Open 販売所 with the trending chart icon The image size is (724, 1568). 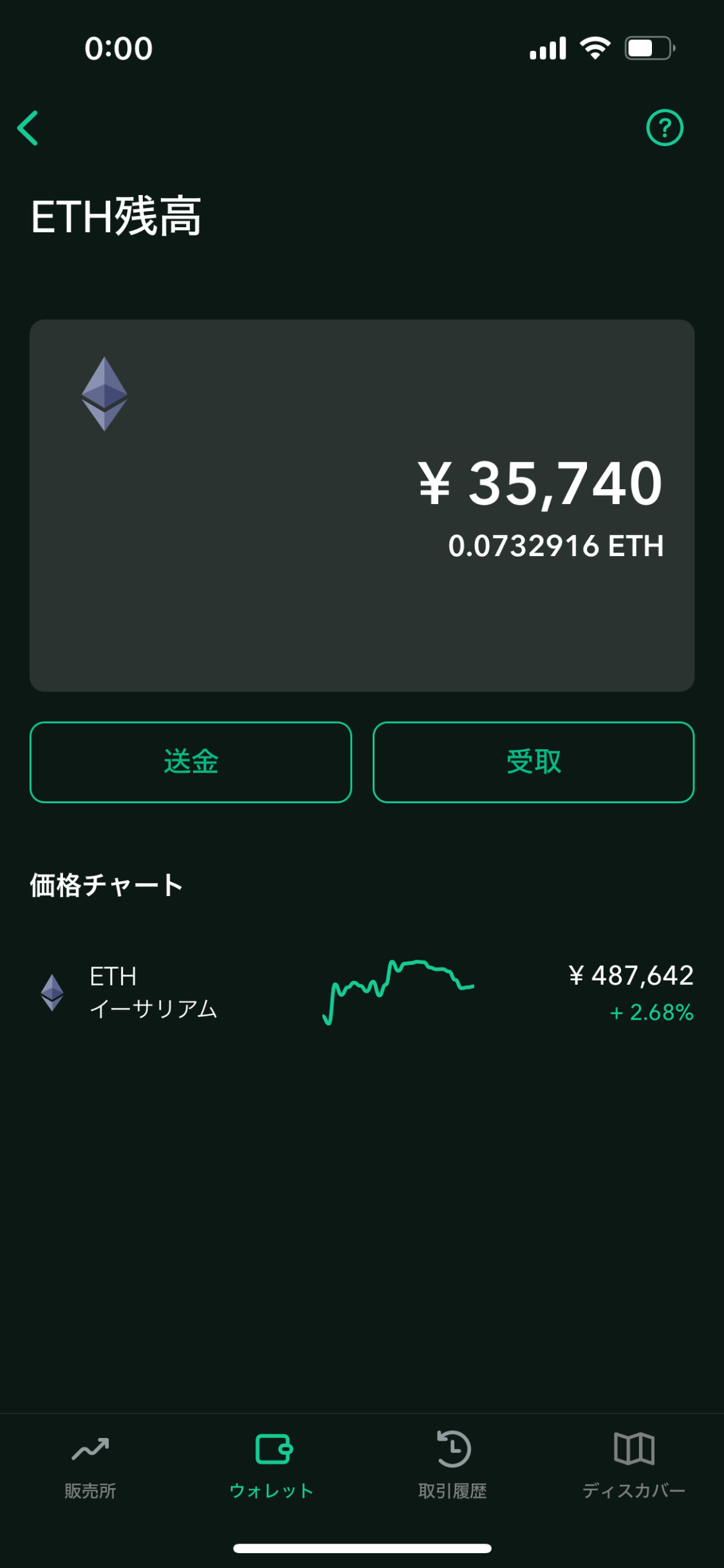click(90, 1461)
